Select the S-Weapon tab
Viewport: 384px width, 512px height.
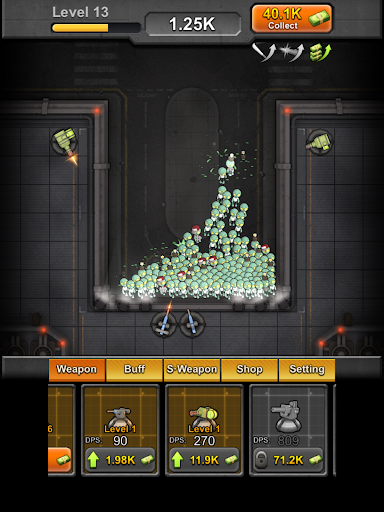192,370
